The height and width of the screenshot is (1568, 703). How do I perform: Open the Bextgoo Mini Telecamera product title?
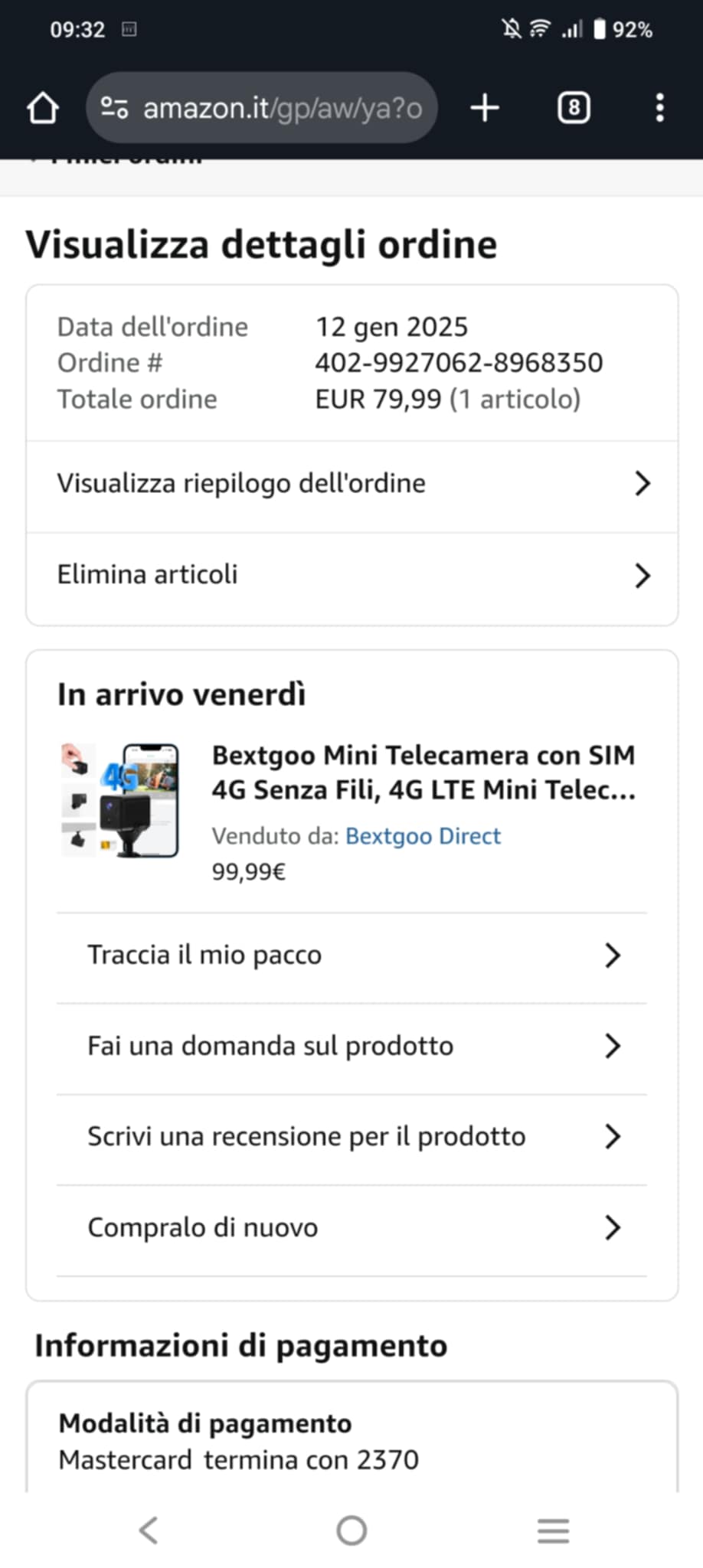(423, 773)
